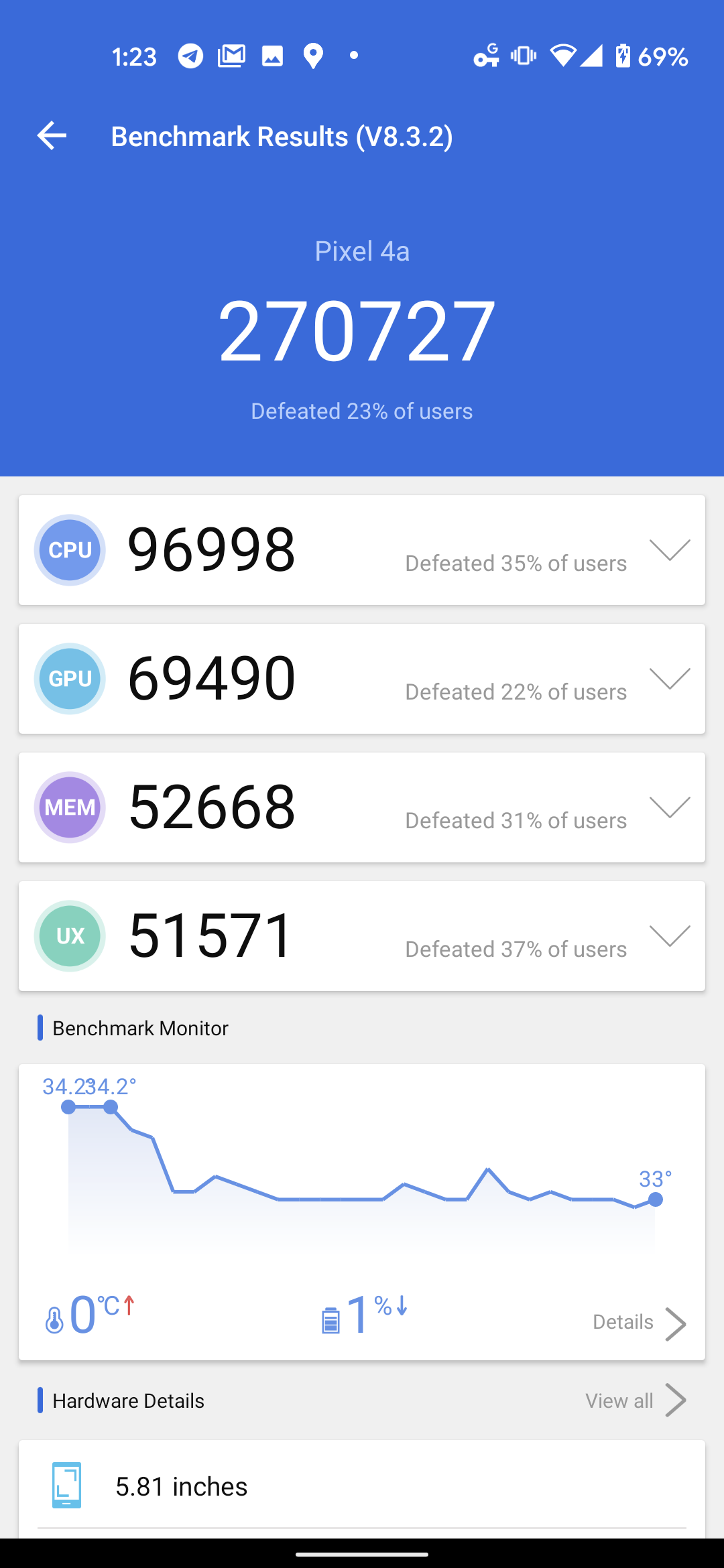
Task: Open Benchmark Monitor Details
Action: pyautogui.click(x=638, y=1323)
